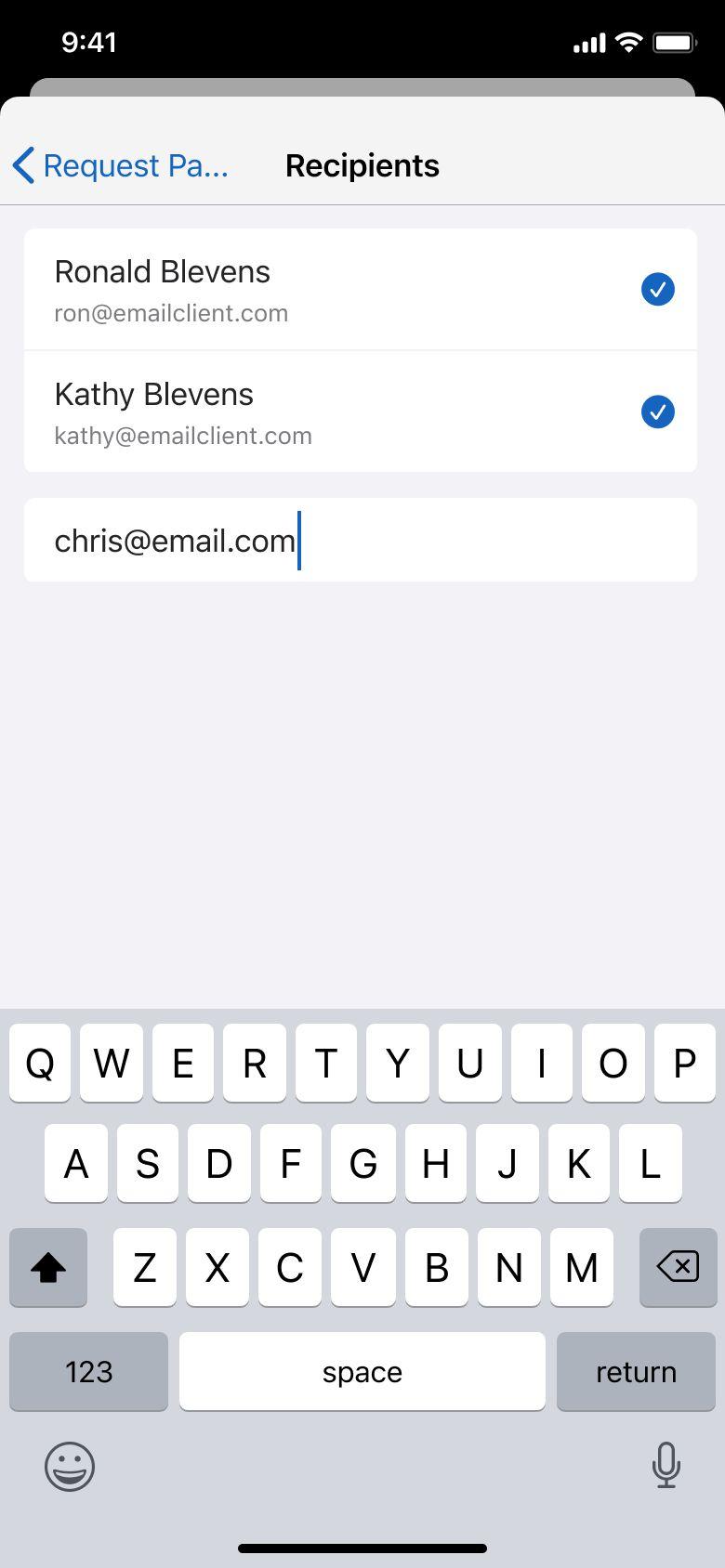
Task: Start dictation with the microphone
Action: tap(666, 1465)
